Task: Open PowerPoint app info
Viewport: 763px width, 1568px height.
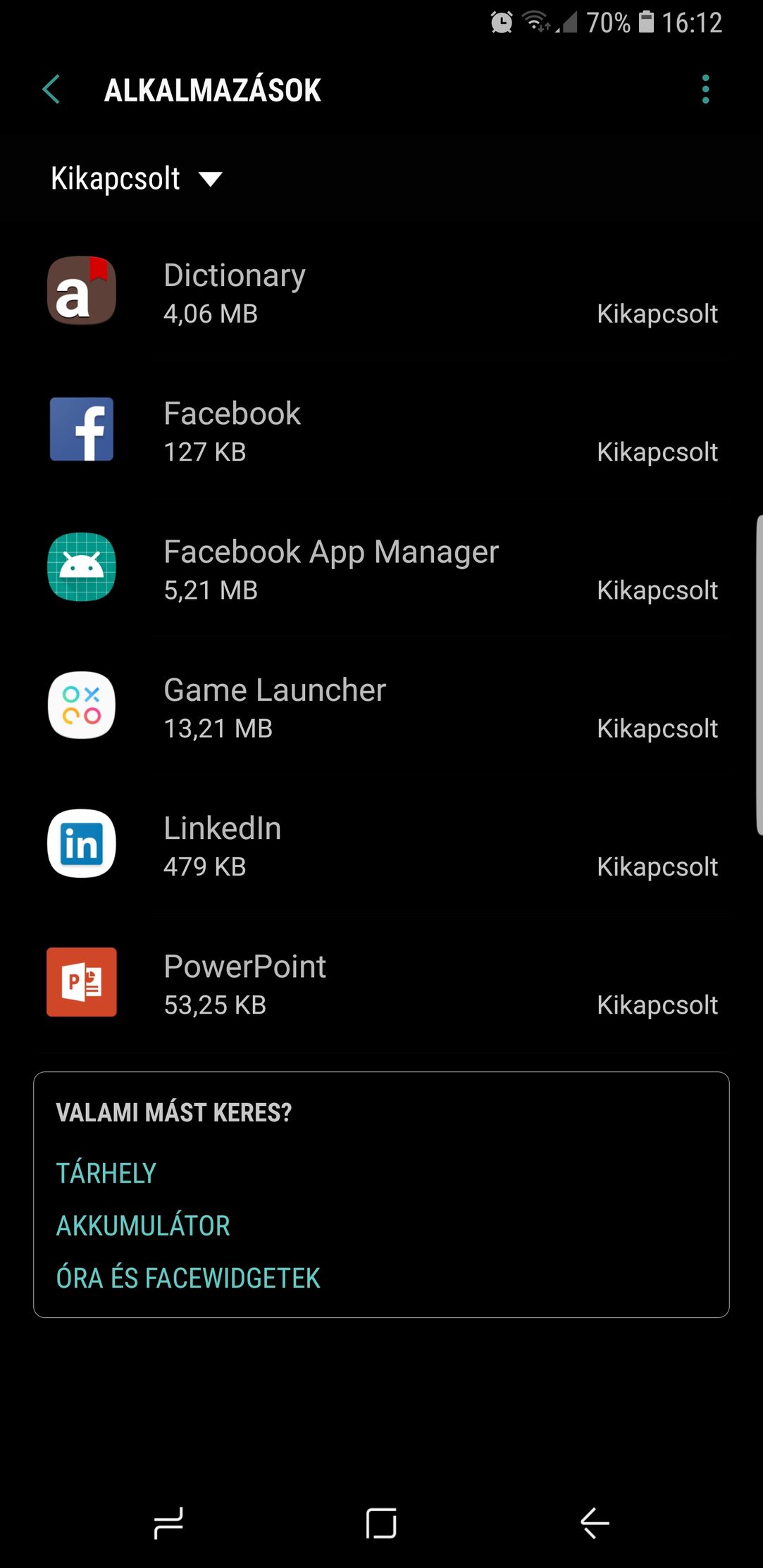Action: coord(381,983)
